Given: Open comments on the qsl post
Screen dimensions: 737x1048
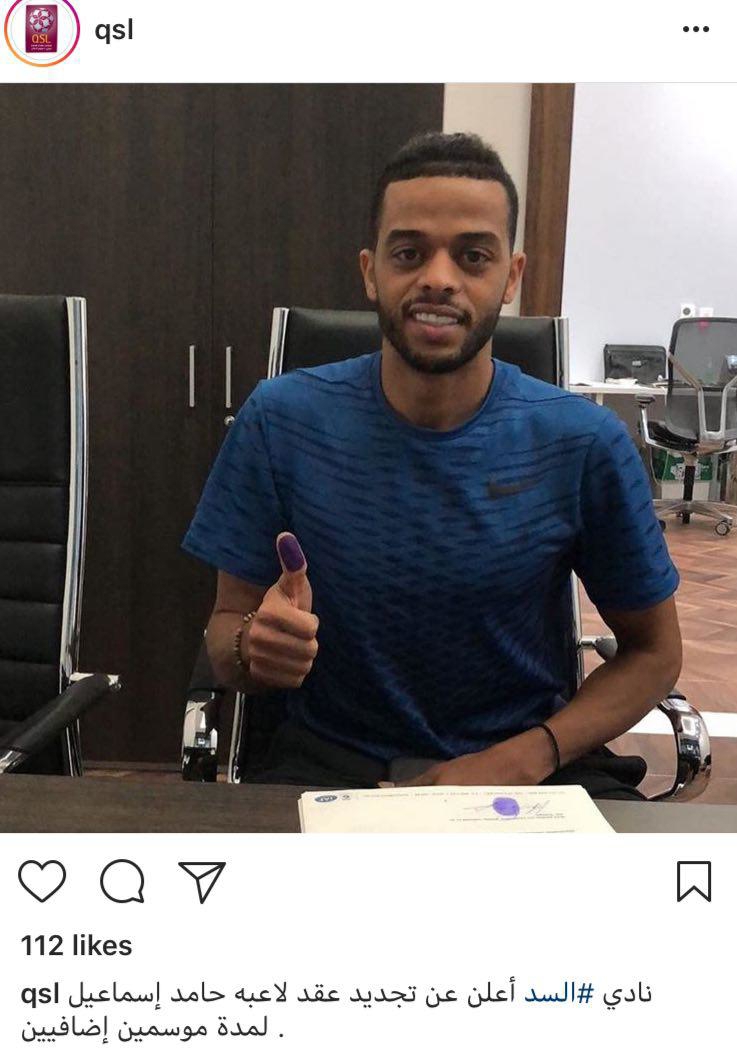Looking at the screenshot, I should [122, 882].
